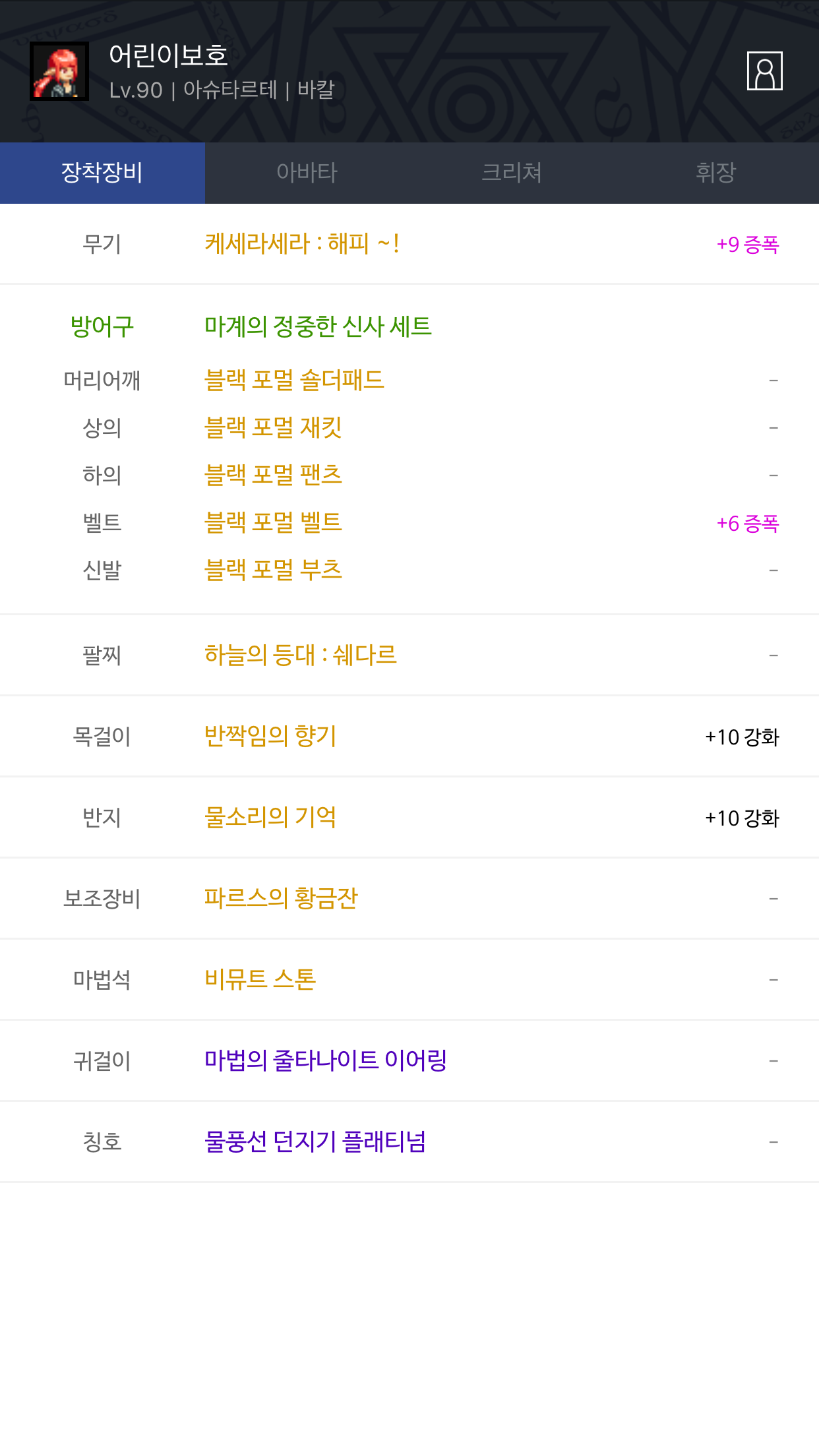Open ring 물소리의 기억
Image resolution: width=819 pixels, height=1456 pixels.
[x=270, y=818]
